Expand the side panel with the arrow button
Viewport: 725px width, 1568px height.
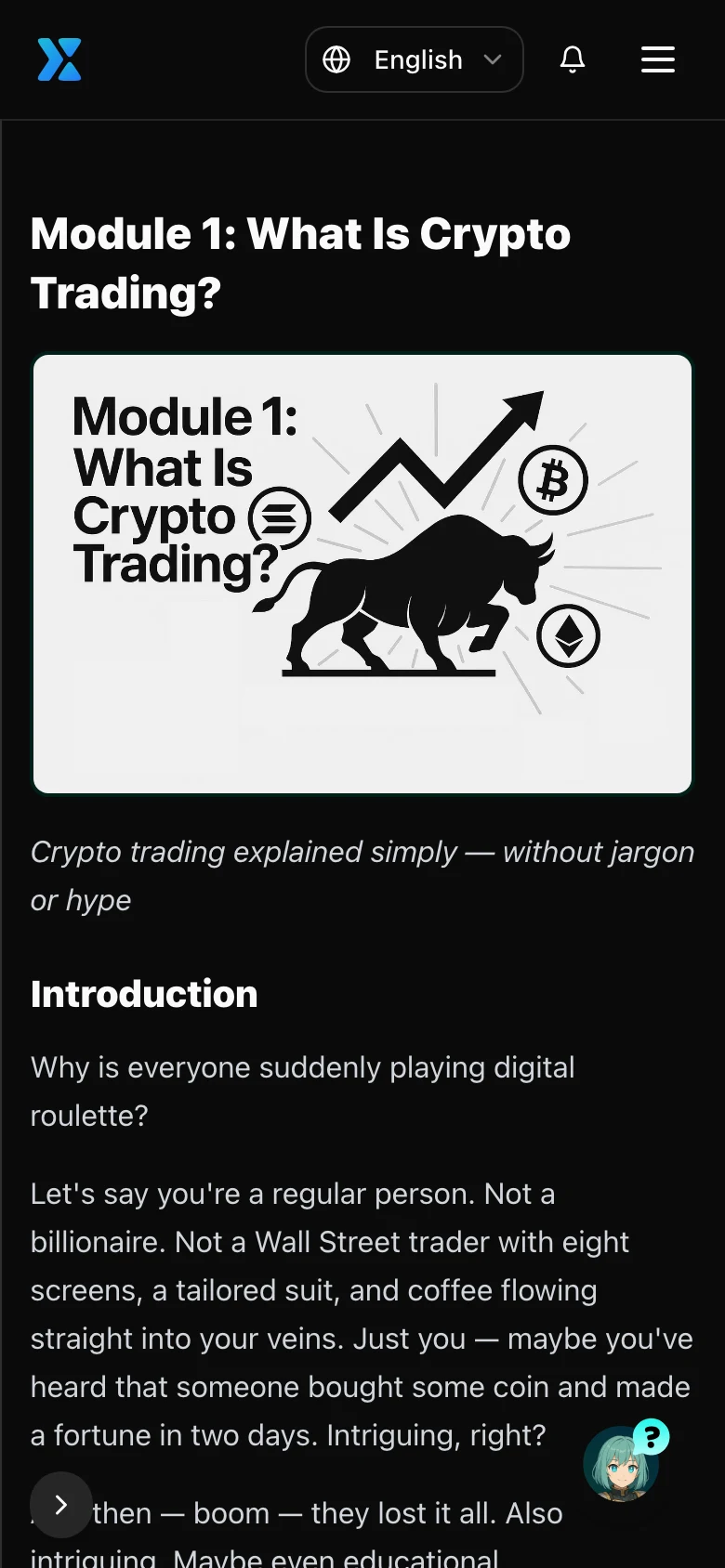click(61, 1504)
